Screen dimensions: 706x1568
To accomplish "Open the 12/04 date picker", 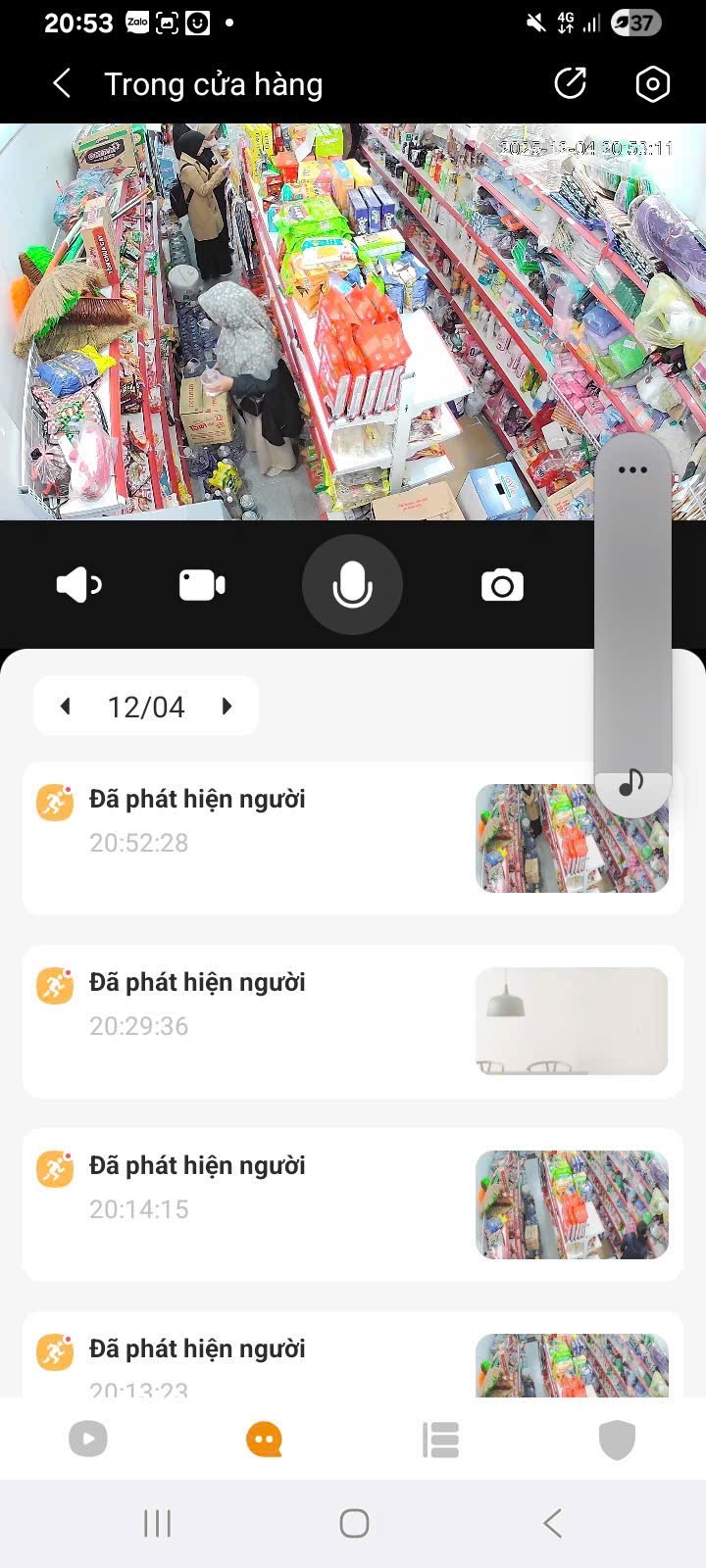I will point(146,707).
